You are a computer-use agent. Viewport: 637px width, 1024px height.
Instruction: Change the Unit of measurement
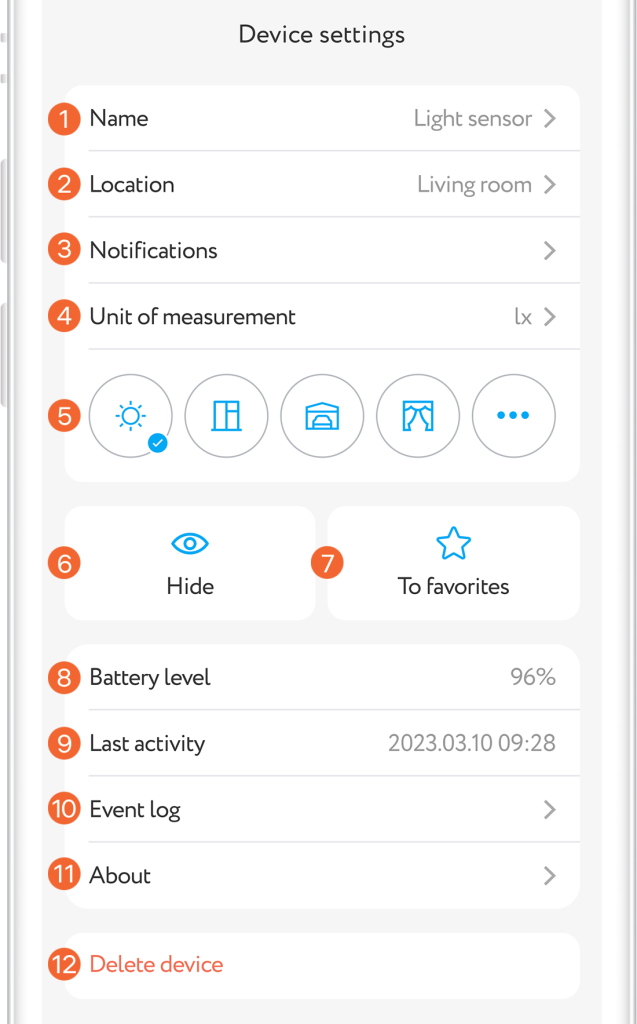322,317
